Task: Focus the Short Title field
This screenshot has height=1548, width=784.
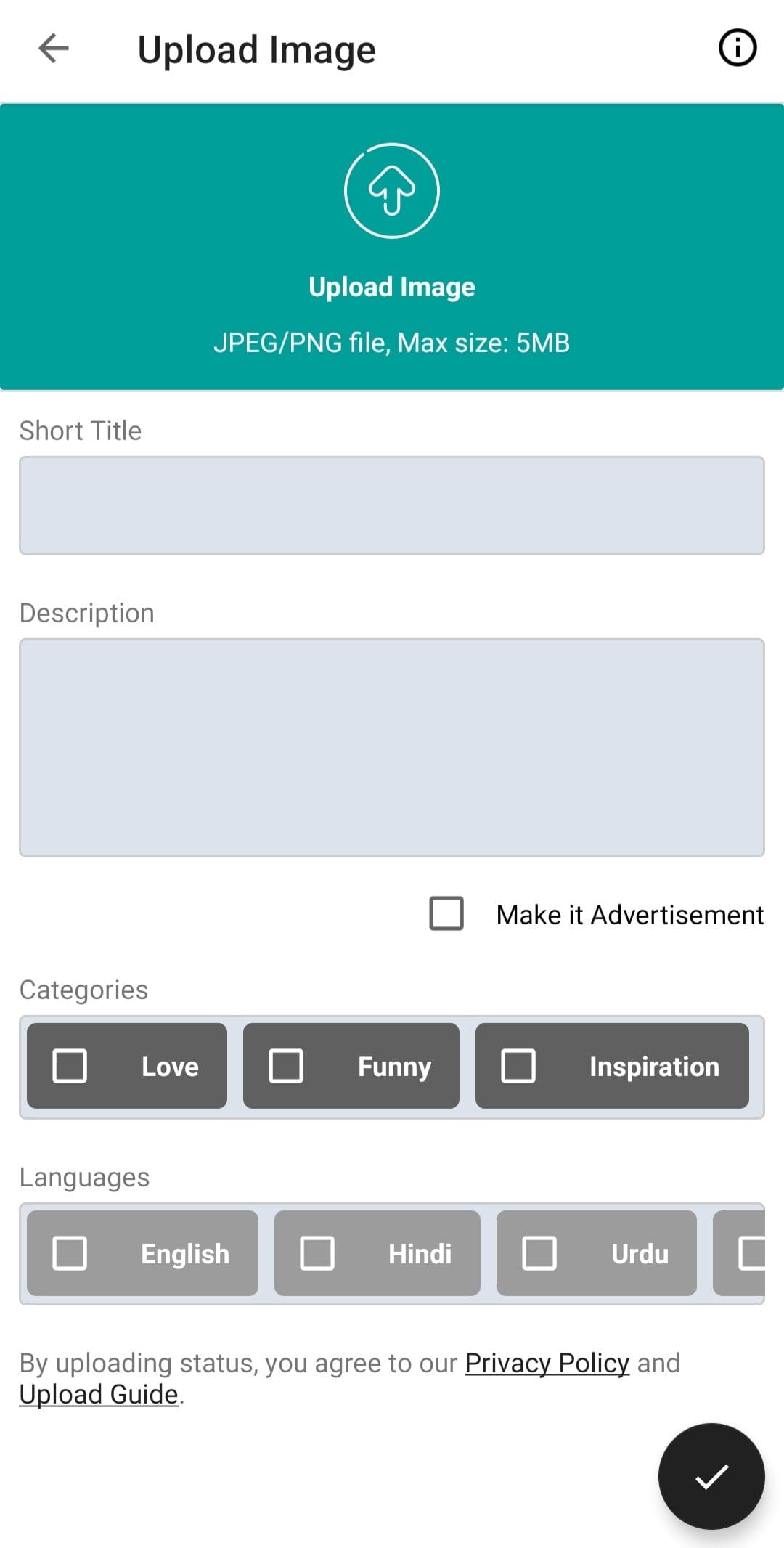Action: tap(392, 505)
